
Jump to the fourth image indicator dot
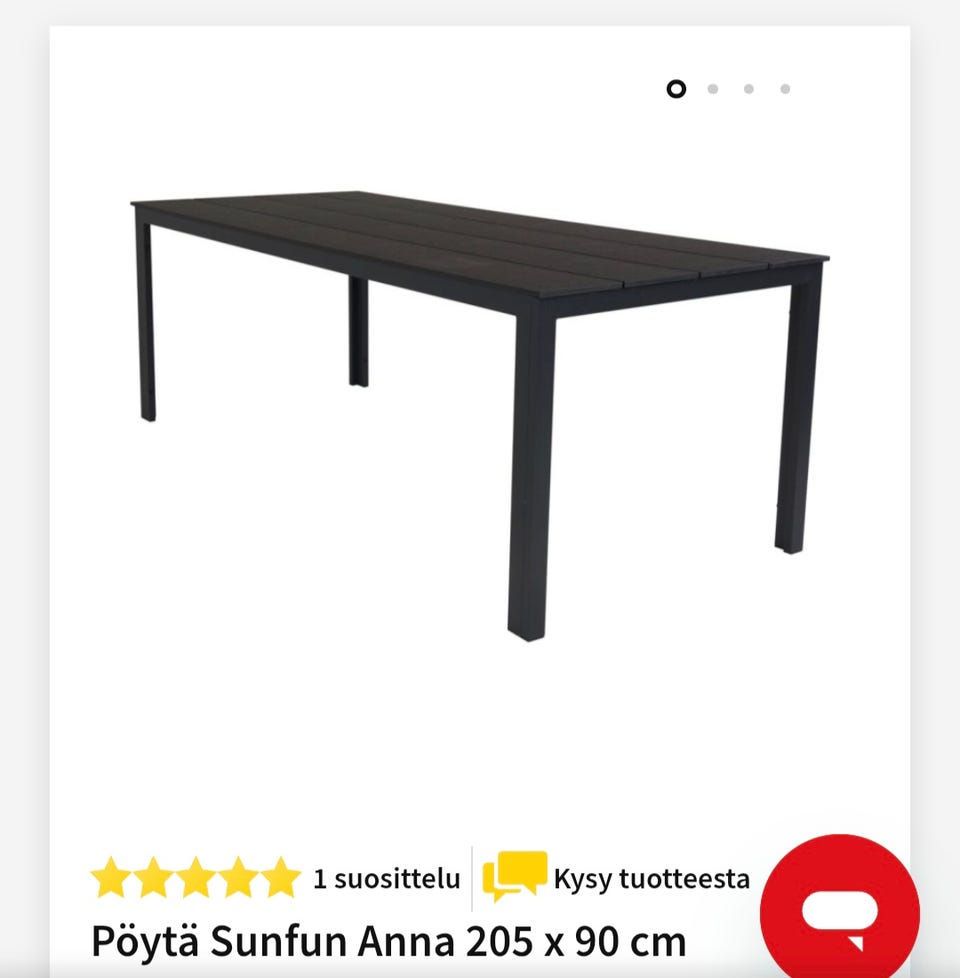coord(785,89)
